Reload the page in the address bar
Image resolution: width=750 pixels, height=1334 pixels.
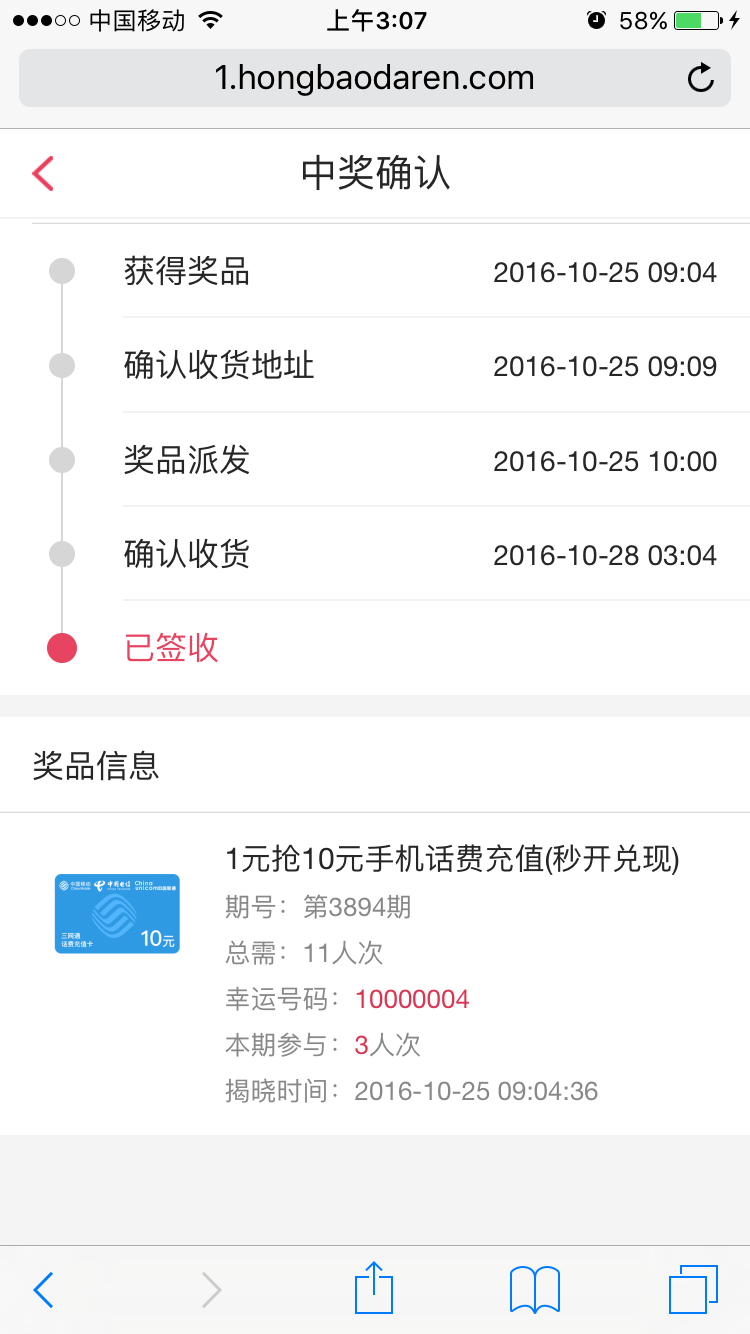[701, 78]
